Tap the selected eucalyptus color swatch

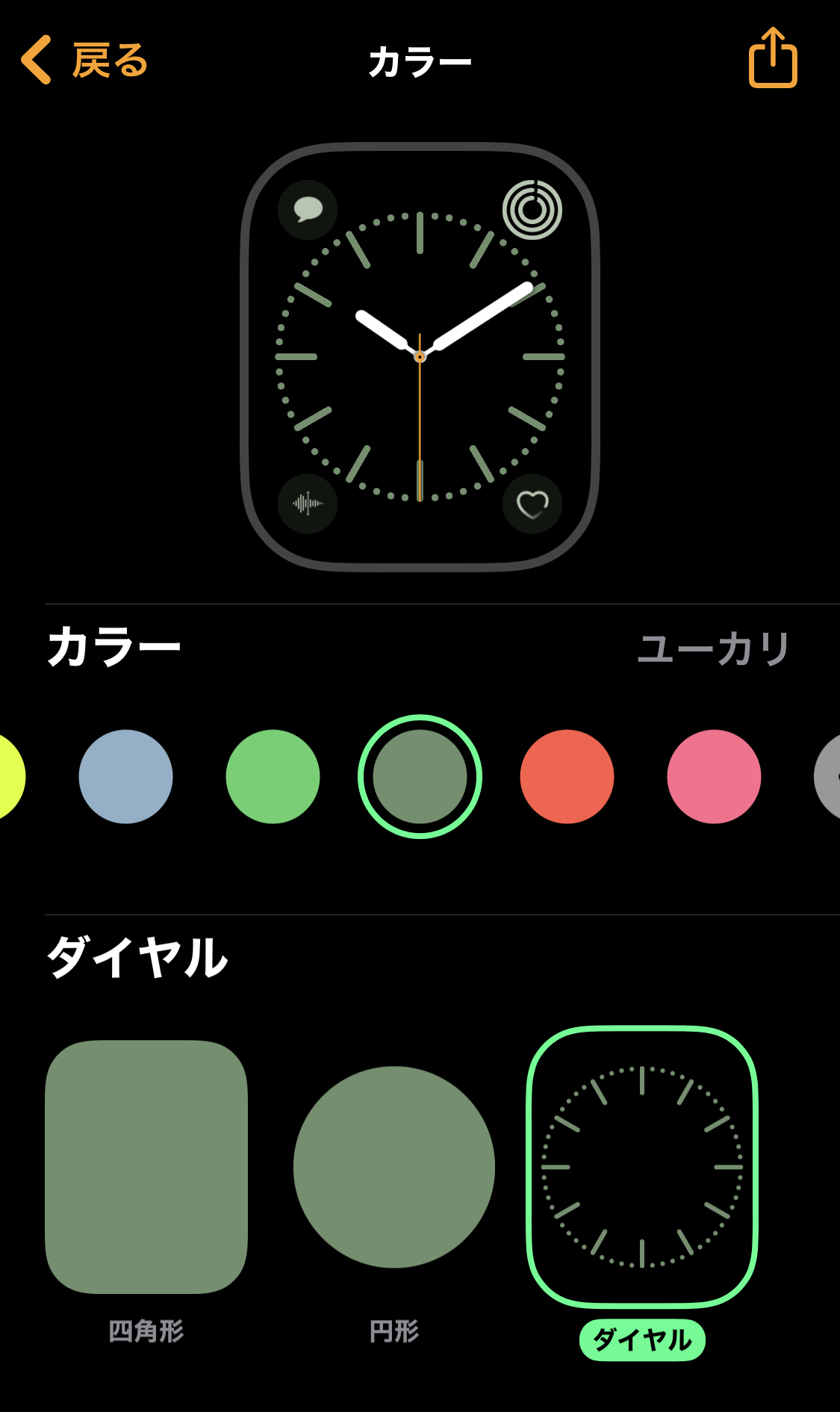coord(420,777)
